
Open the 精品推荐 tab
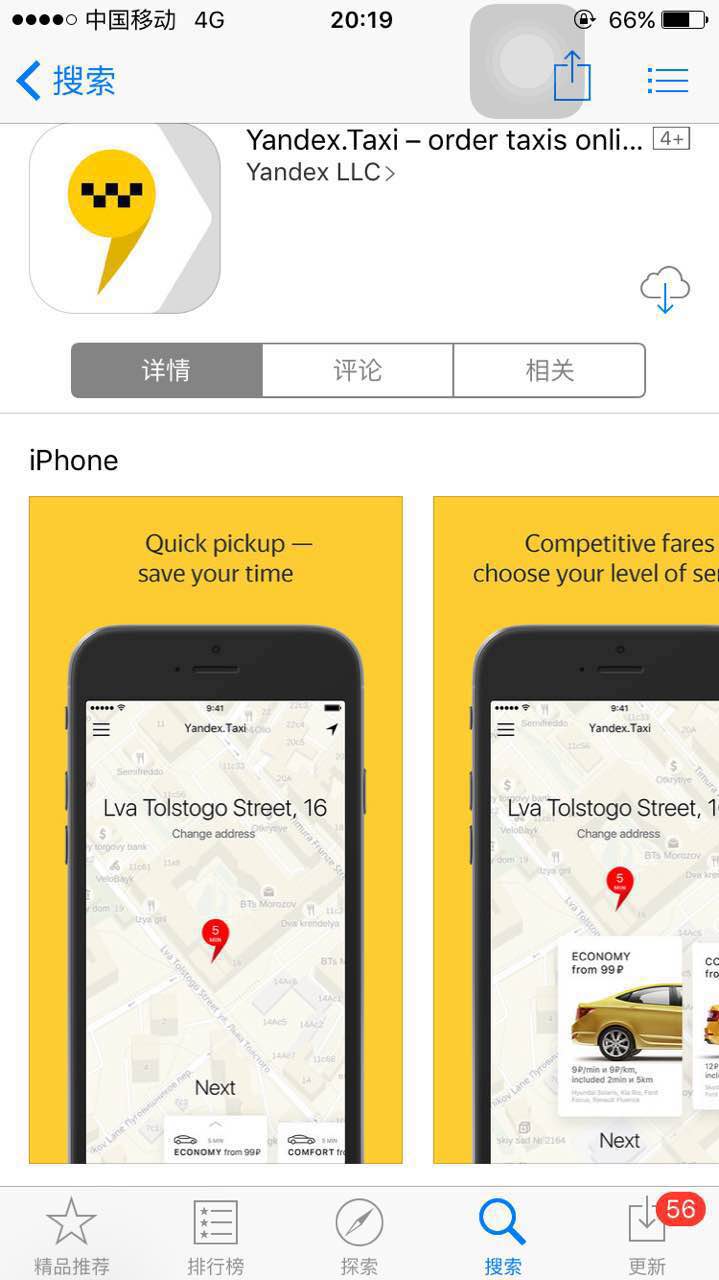(71, 1236)
